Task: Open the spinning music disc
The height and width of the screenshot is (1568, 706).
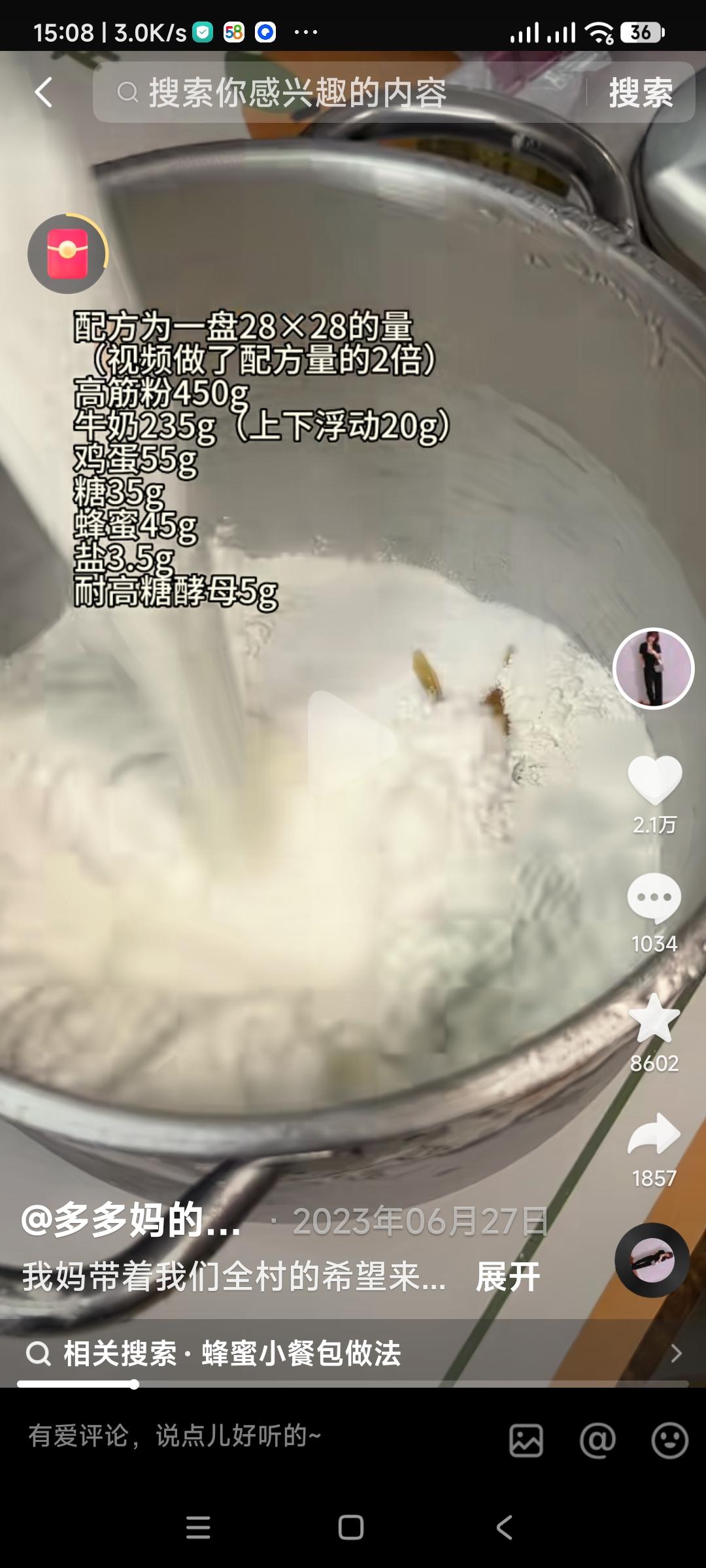Action: click(x=652, y=1260)
